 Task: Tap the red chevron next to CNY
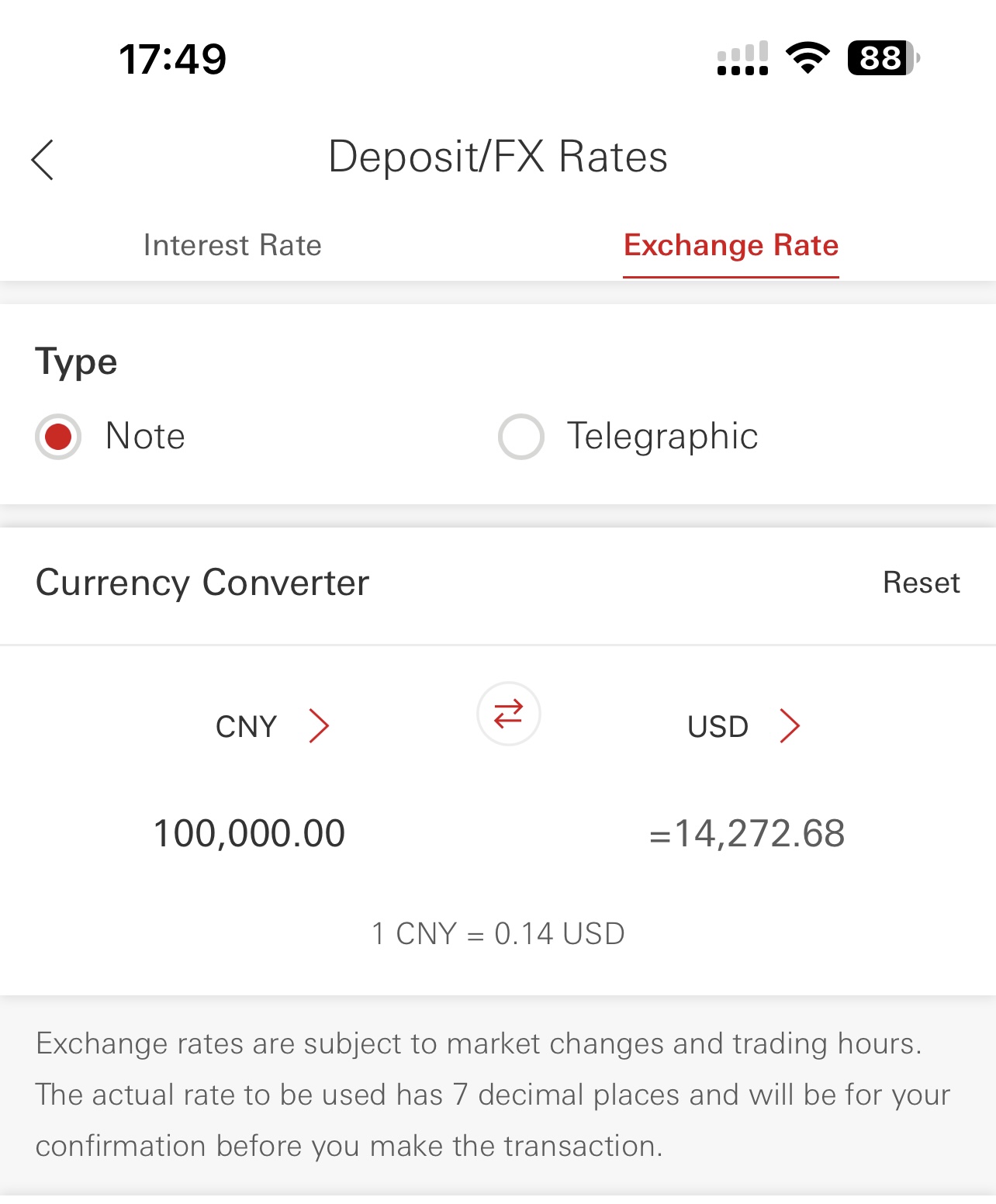coord(320,726)
